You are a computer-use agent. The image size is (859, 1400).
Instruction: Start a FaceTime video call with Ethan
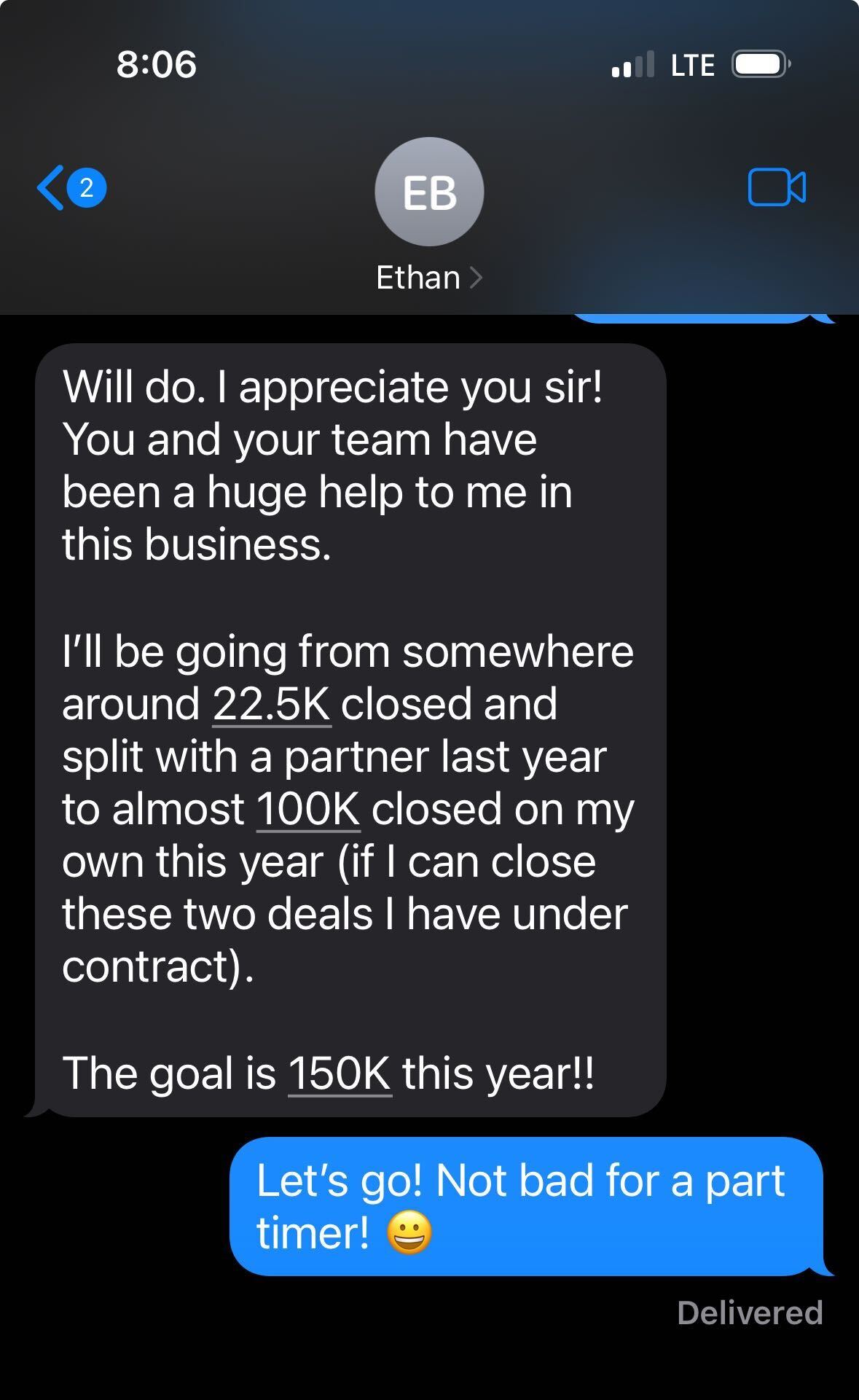click(776, 188)
